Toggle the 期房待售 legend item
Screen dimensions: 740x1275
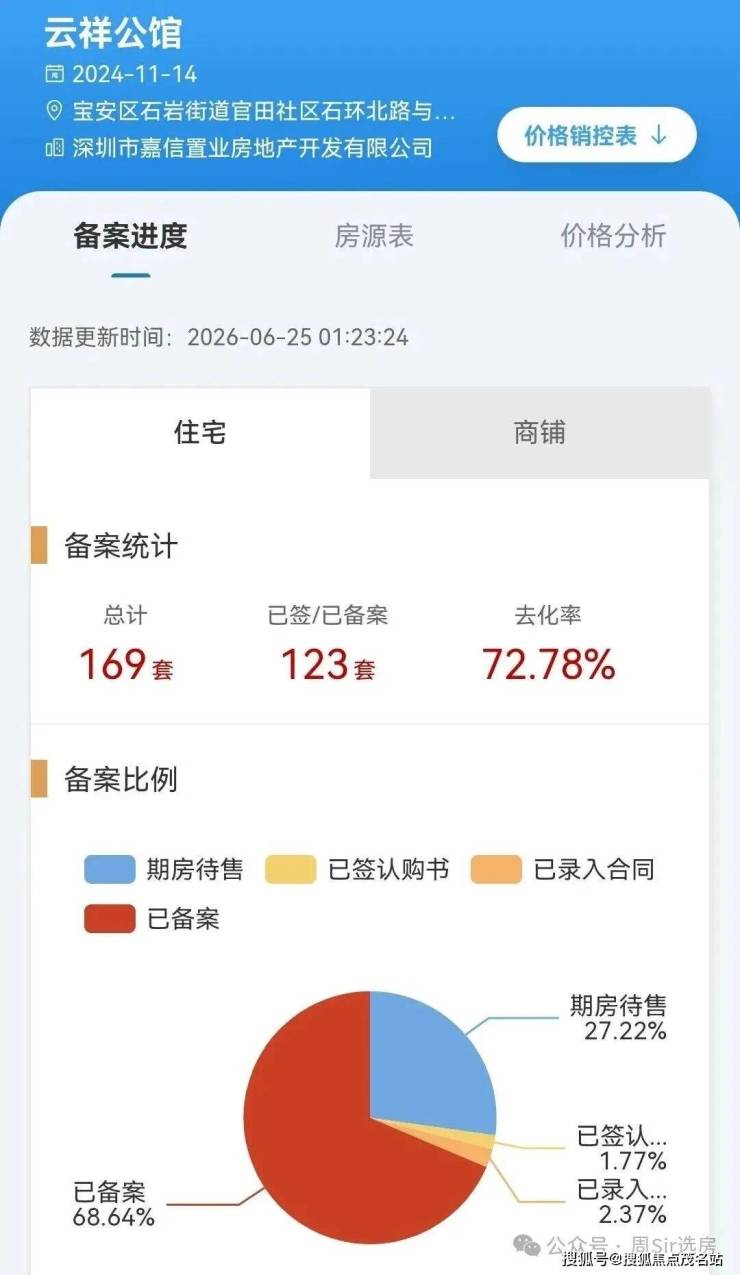164,869
